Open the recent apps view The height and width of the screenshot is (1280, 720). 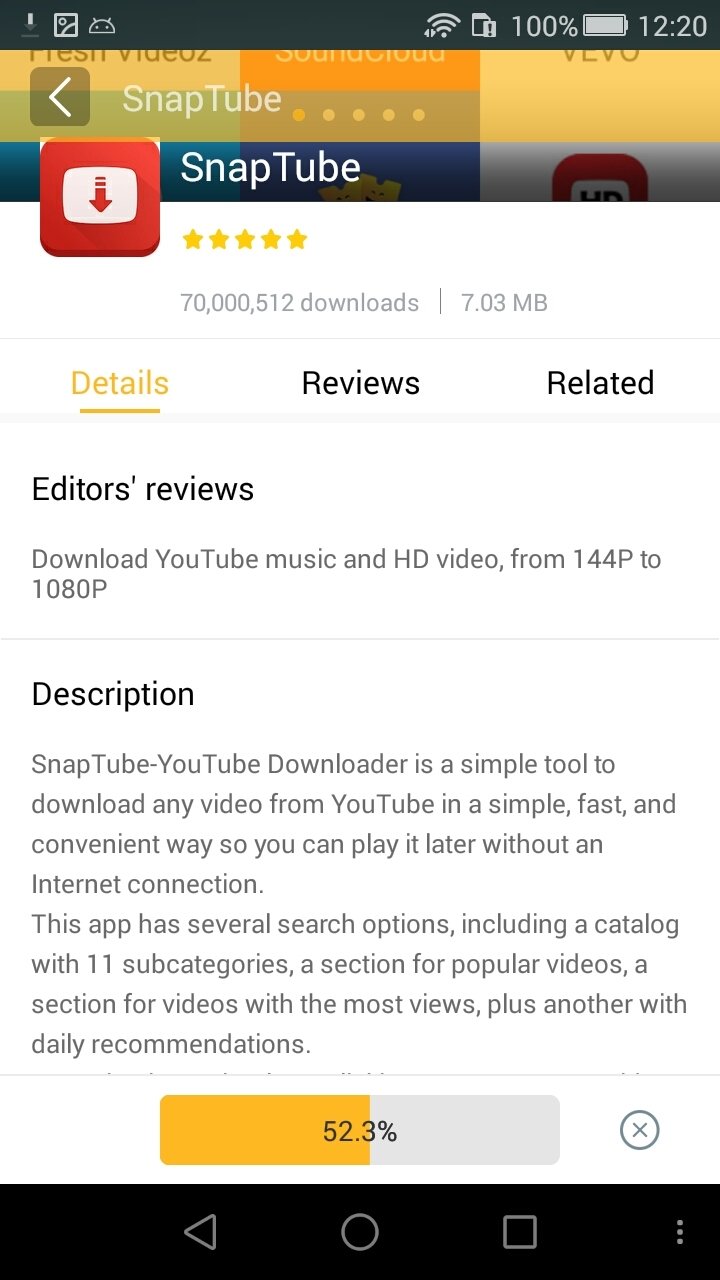(520, 1232)
